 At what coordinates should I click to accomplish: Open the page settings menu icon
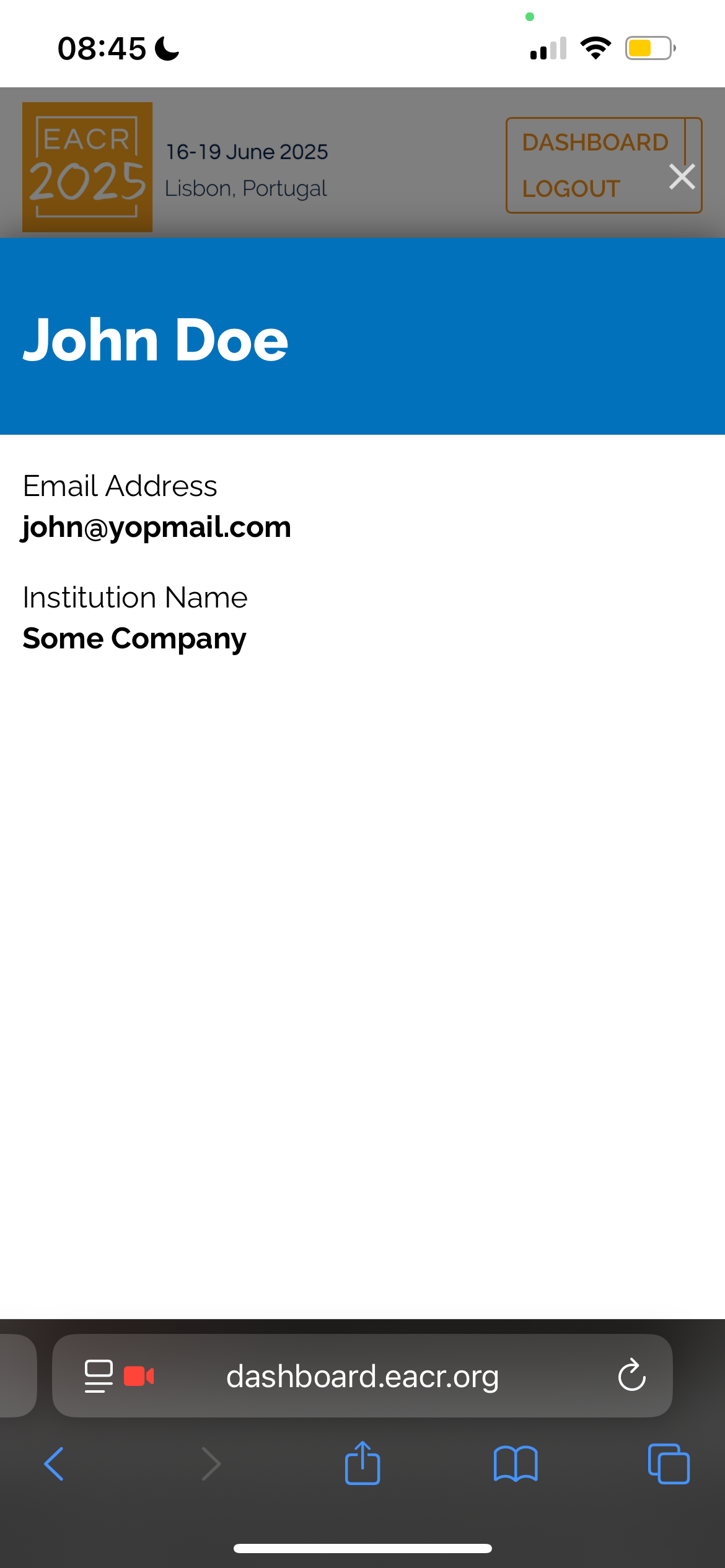coord(99,1376)
